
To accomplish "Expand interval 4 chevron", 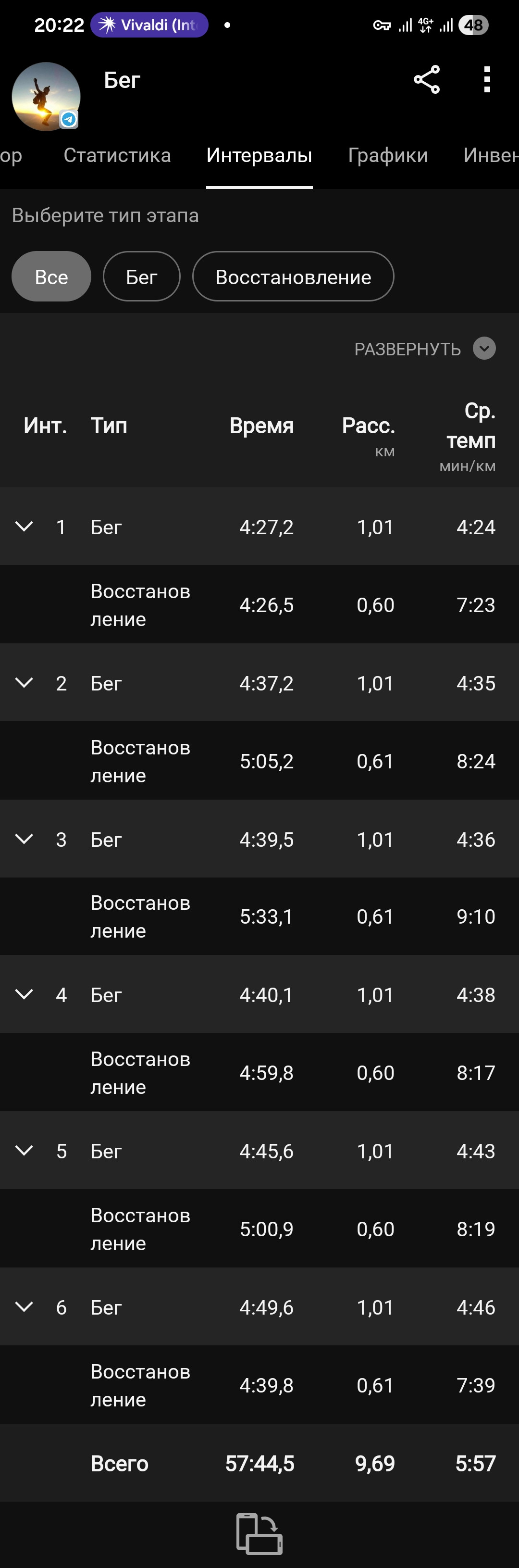I will [24, 994].
